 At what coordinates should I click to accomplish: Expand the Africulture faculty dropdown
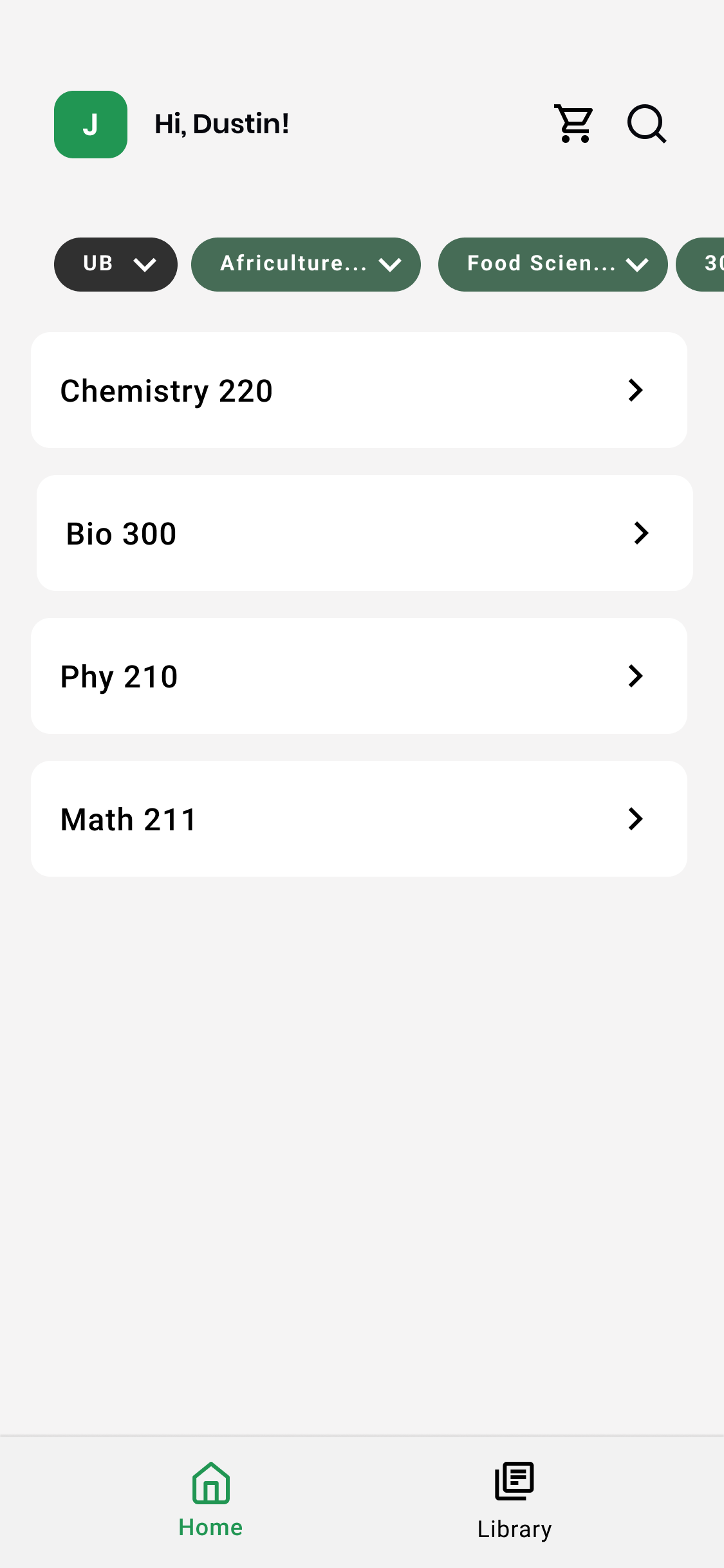pyautogui.click(x=306, y=265)
